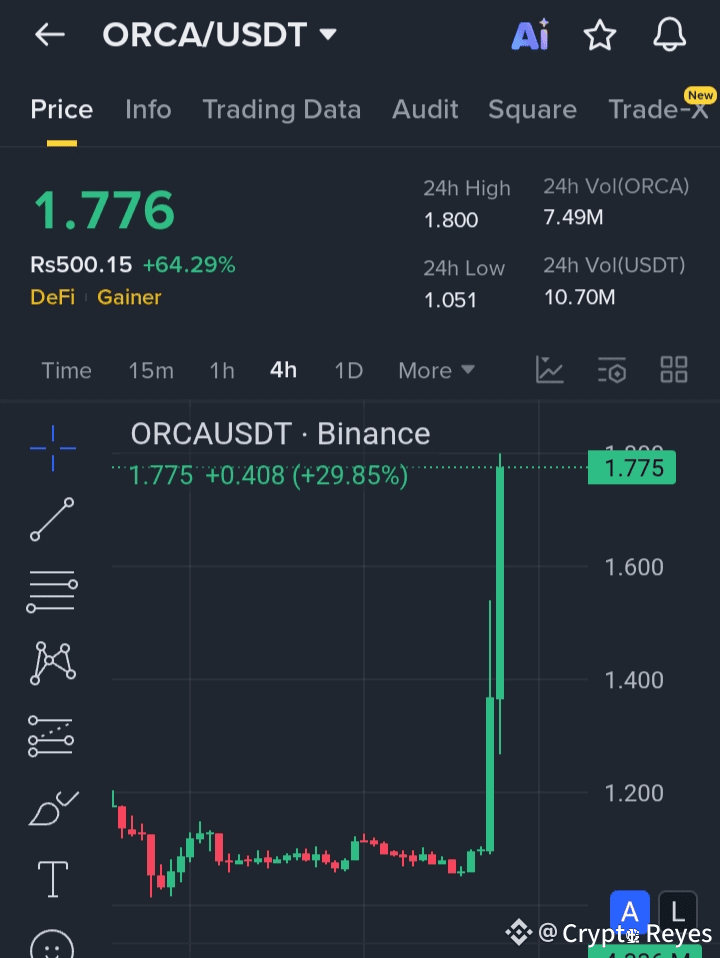720x958 pixels.
Task: Expand the More intervals dropdown
Action: [436, 370]
